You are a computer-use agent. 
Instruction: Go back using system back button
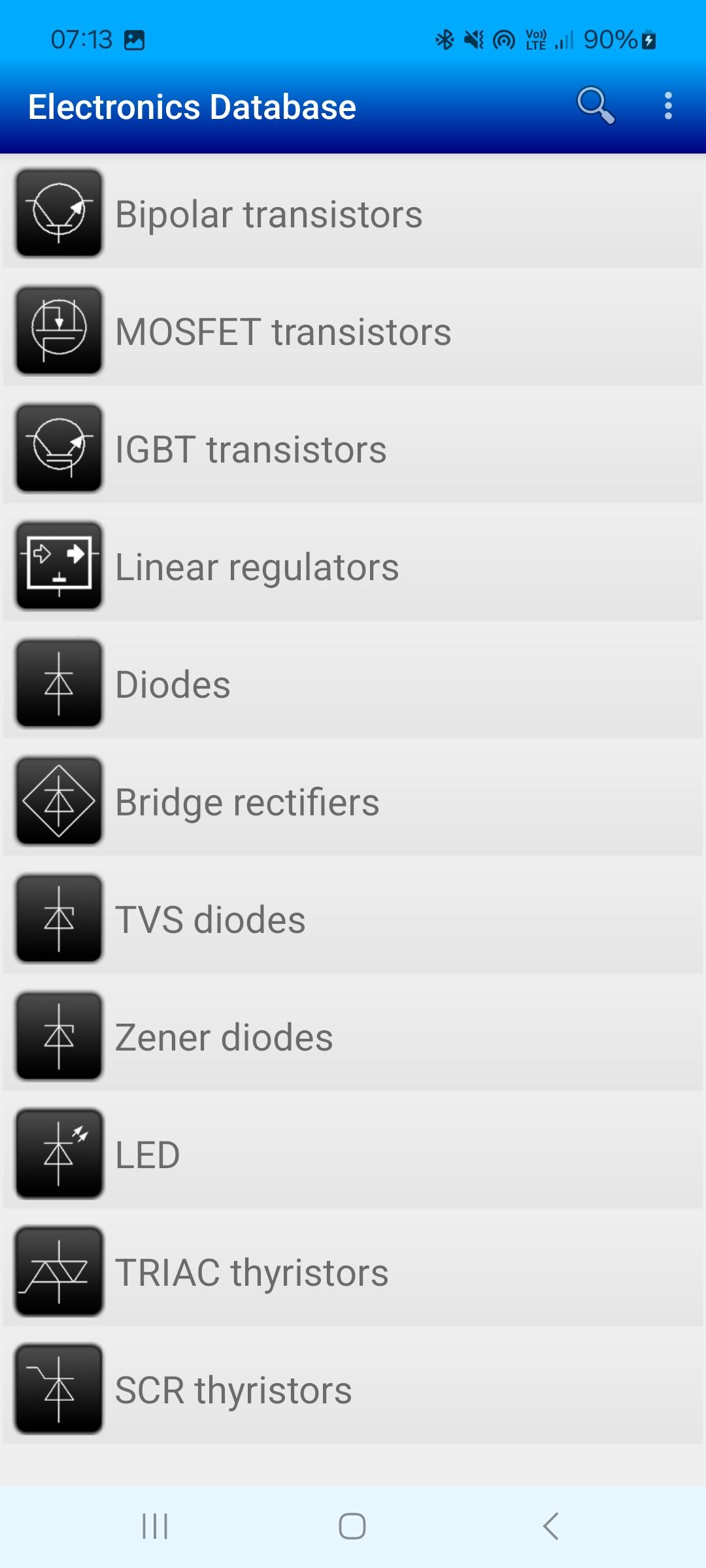coord(551,1526)
